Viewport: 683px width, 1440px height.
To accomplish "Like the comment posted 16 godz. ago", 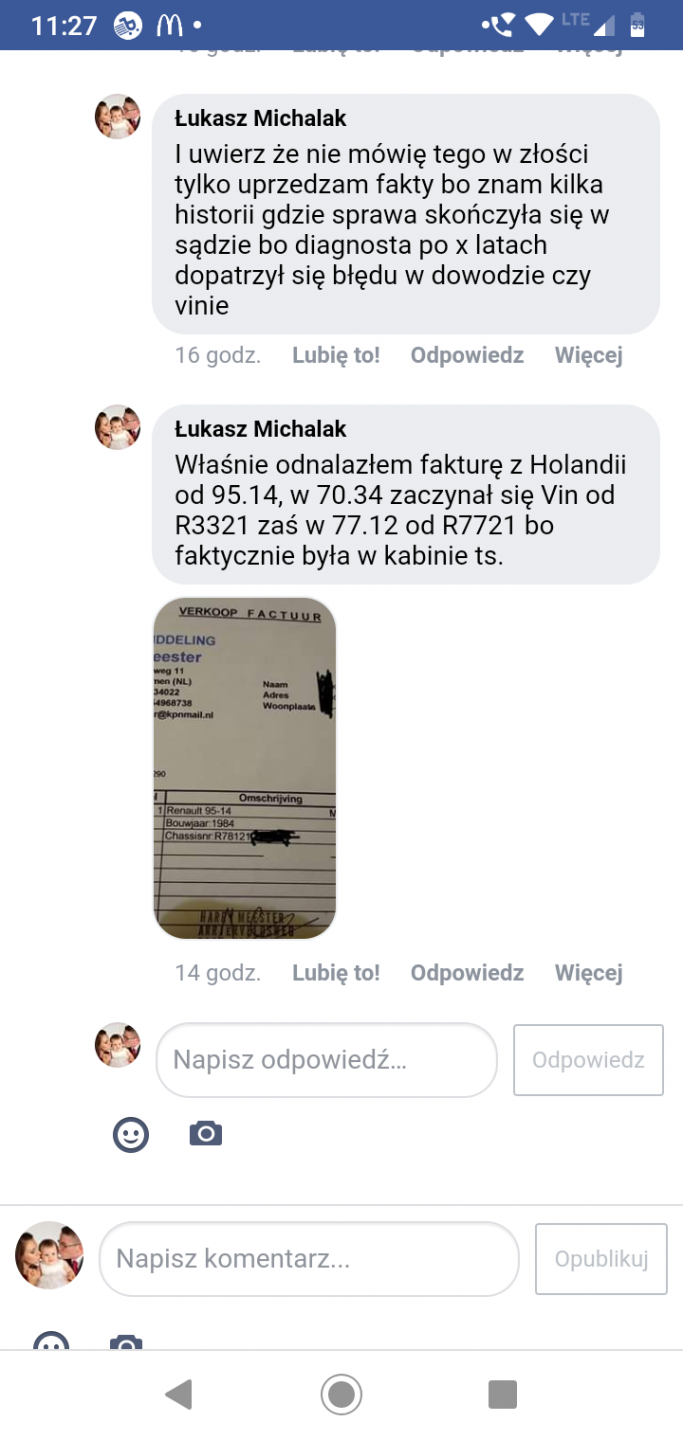I will pos(336,355).
